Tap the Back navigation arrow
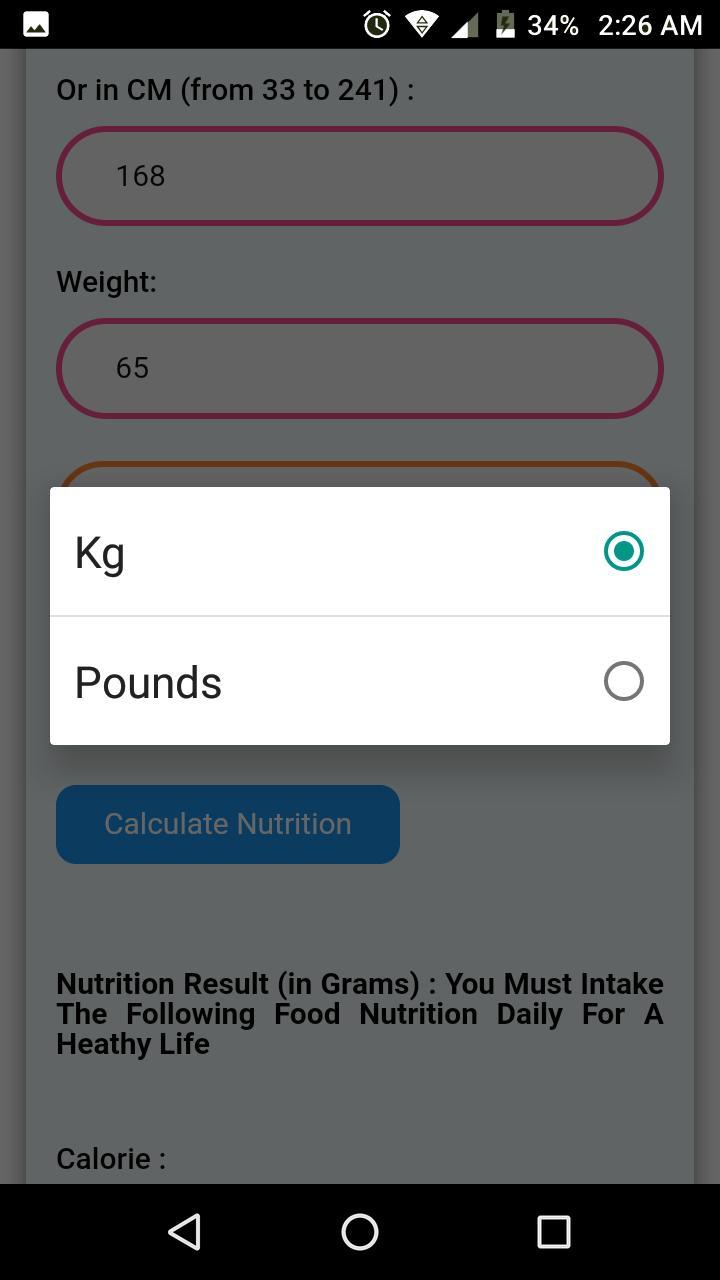Screen dimensions: 720x1280 pos(184,1231)
